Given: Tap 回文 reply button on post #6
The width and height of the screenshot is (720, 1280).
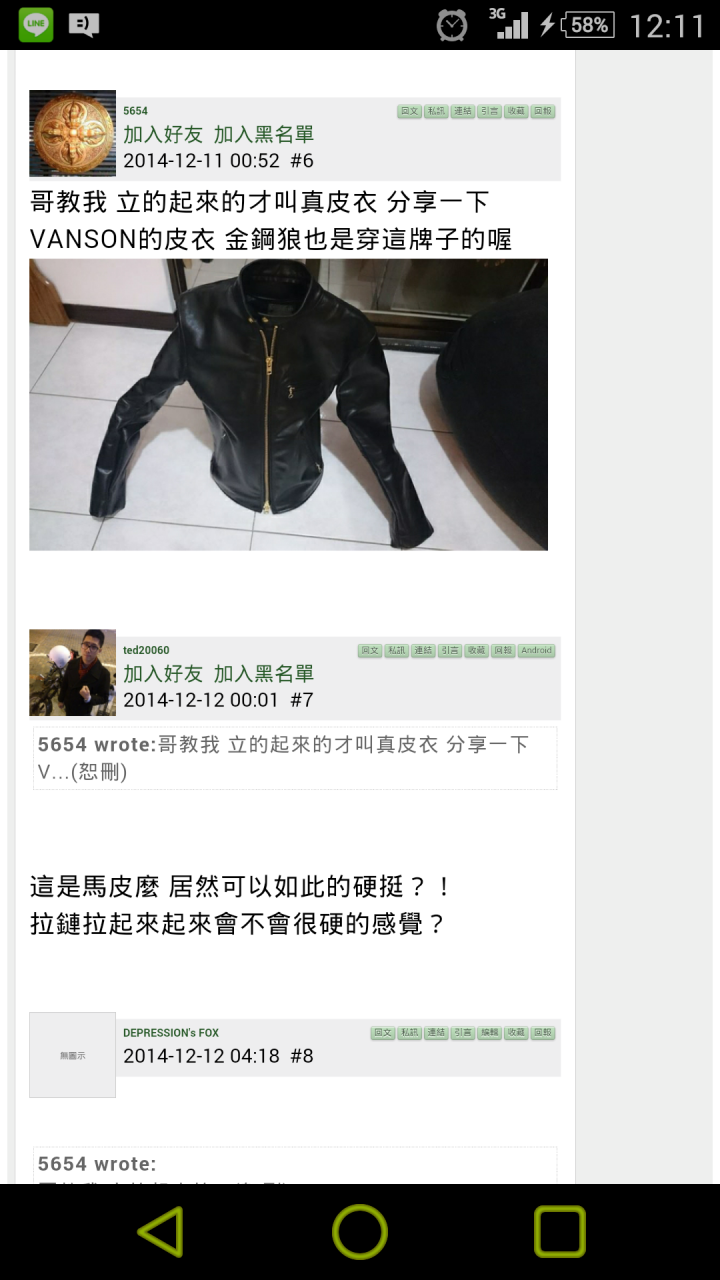Looking at the screenshot, I should [x=409, y=111].
